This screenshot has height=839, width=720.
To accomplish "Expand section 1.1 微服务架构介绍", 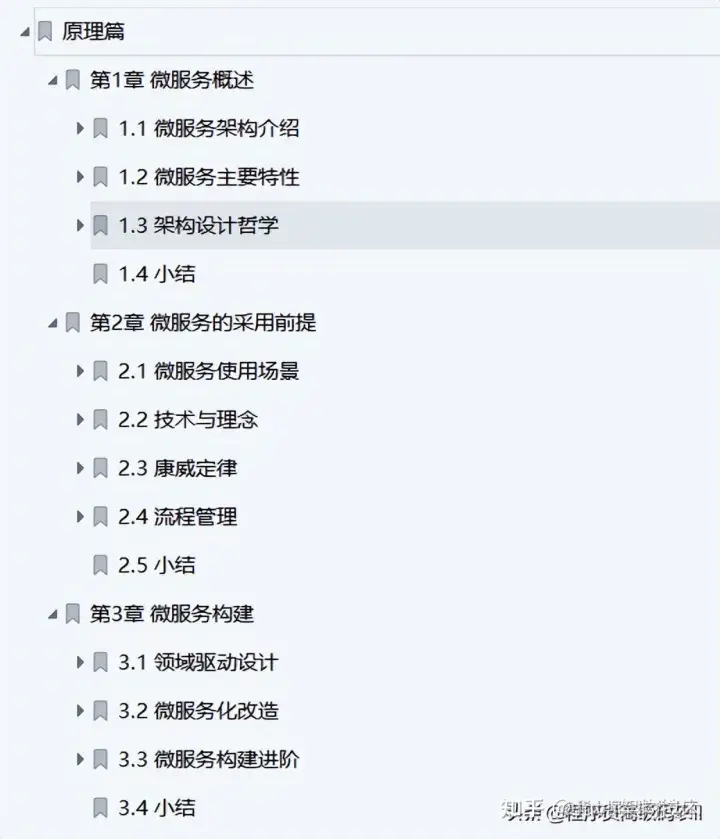I will (x=81, y=128).
